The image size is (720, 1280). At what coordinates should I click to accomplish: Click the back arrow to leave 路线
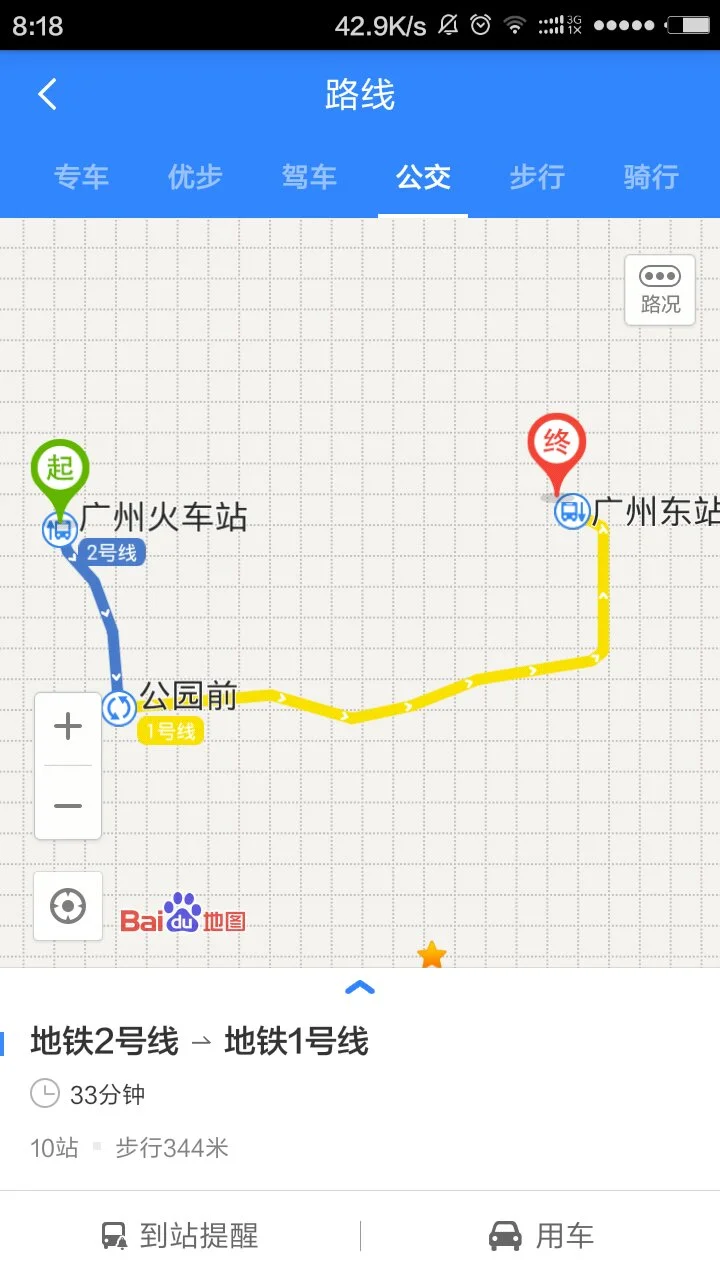pos(45,93)
